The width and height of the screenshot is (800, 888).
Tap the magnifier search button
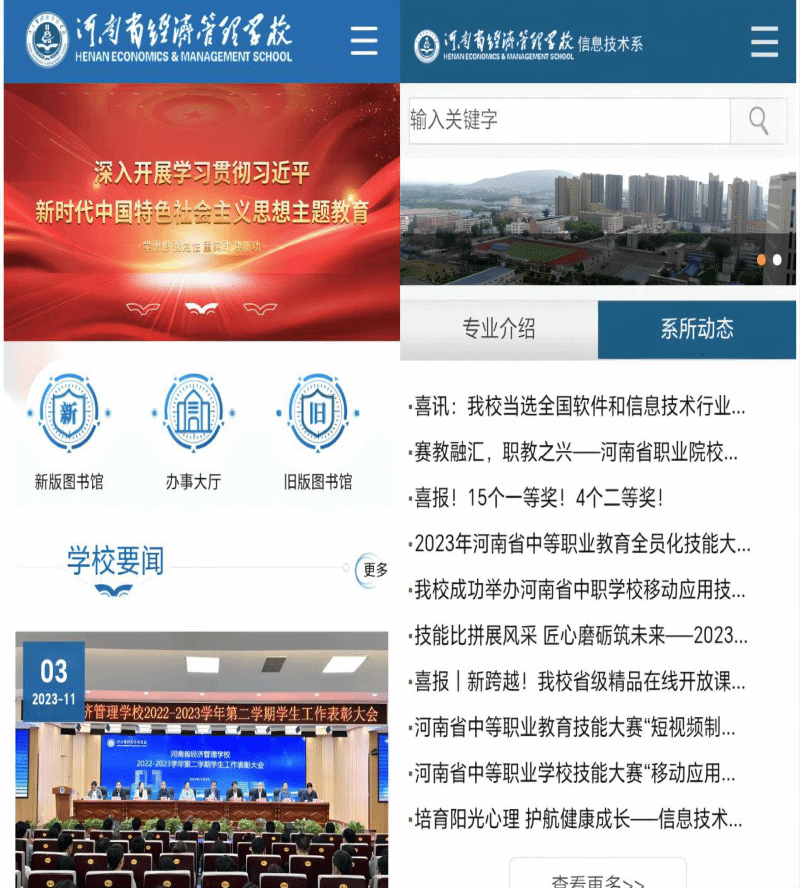pyautogui.click(x=759, y=121)
